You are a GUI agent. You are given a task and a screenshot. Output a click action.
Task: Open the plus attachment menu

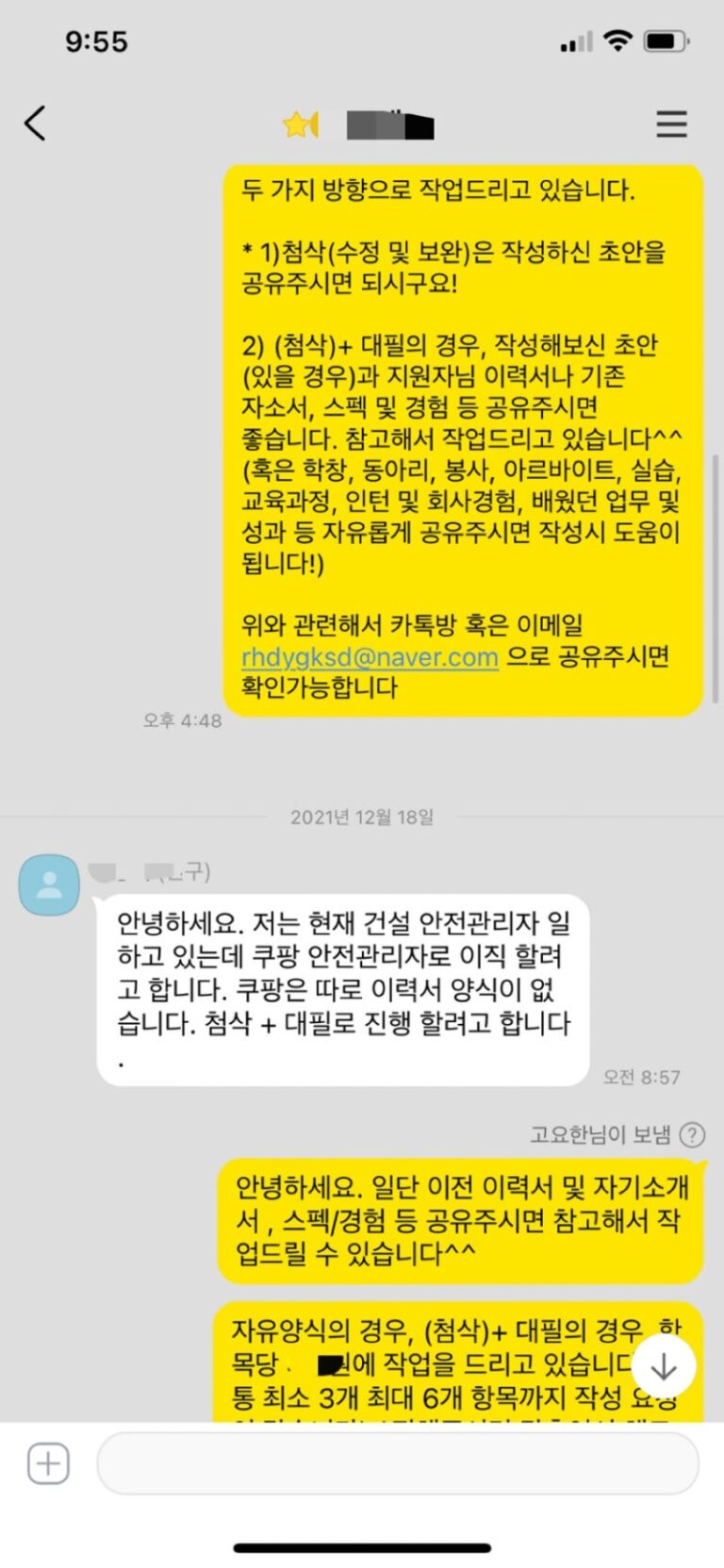click(48, 1463)
